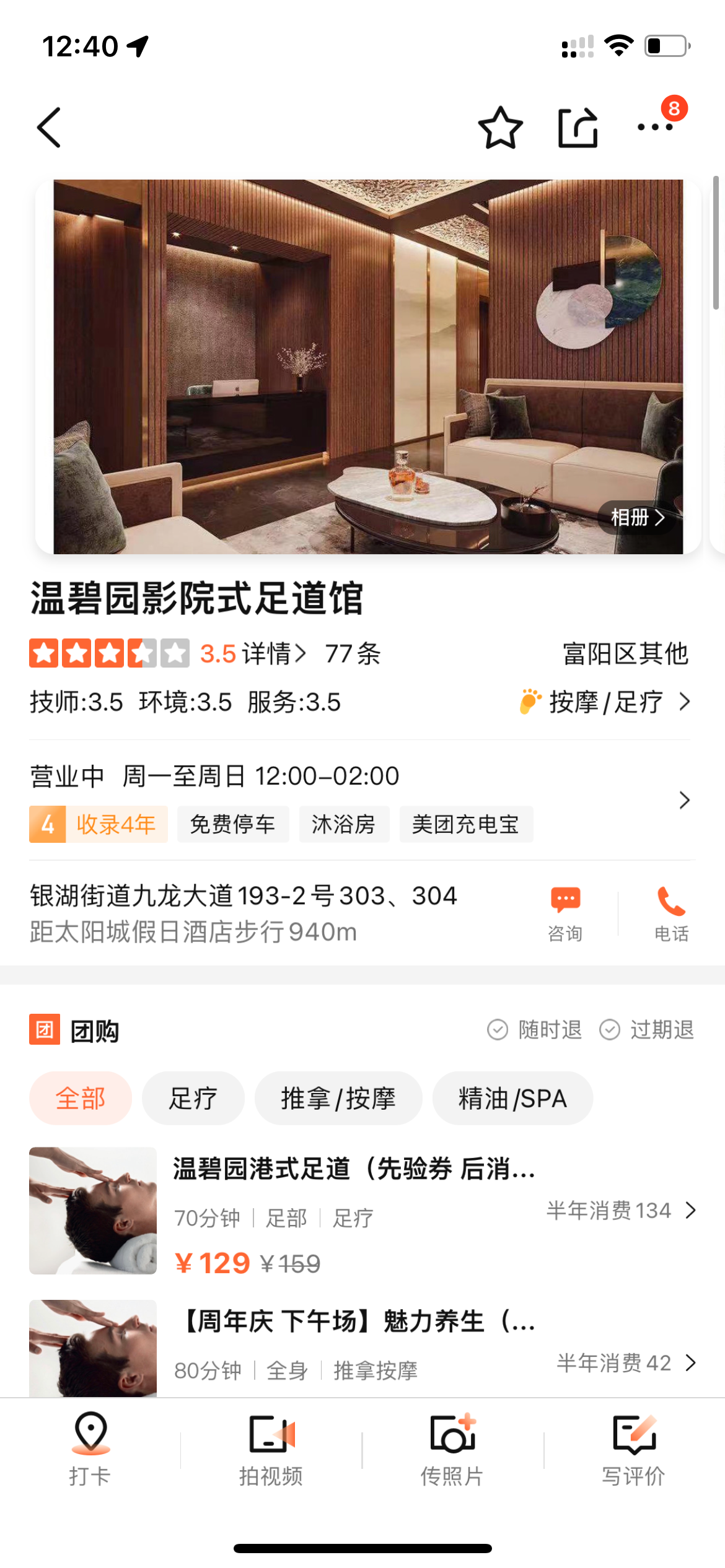Go back to the previous page
Image resolution: width=725 pixels, height=1568 pixels.
pos(50,128)
